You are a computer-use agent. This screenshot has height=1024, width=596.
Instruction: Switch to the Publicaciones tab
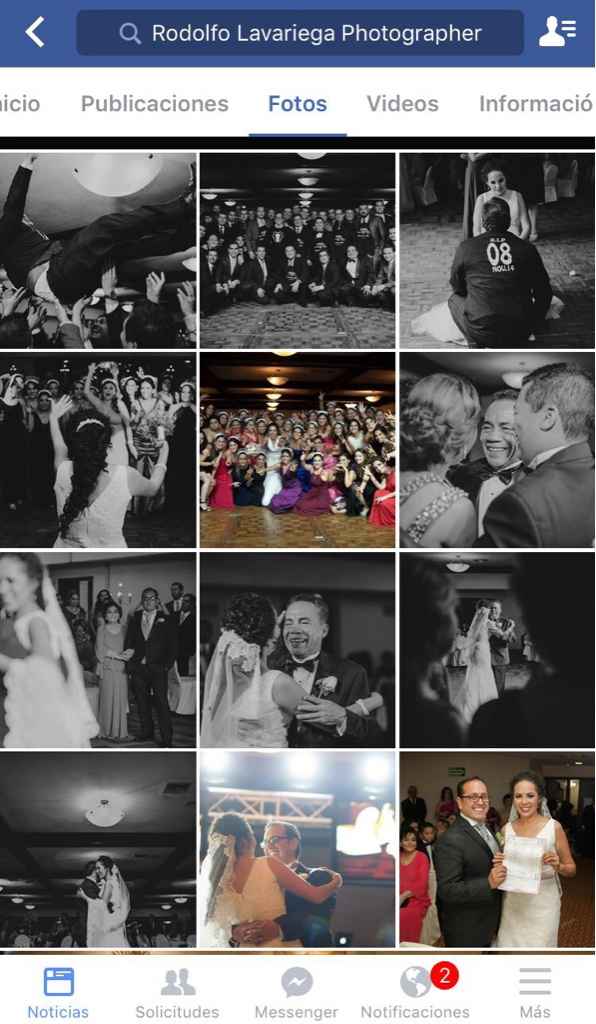coord(155,104)
